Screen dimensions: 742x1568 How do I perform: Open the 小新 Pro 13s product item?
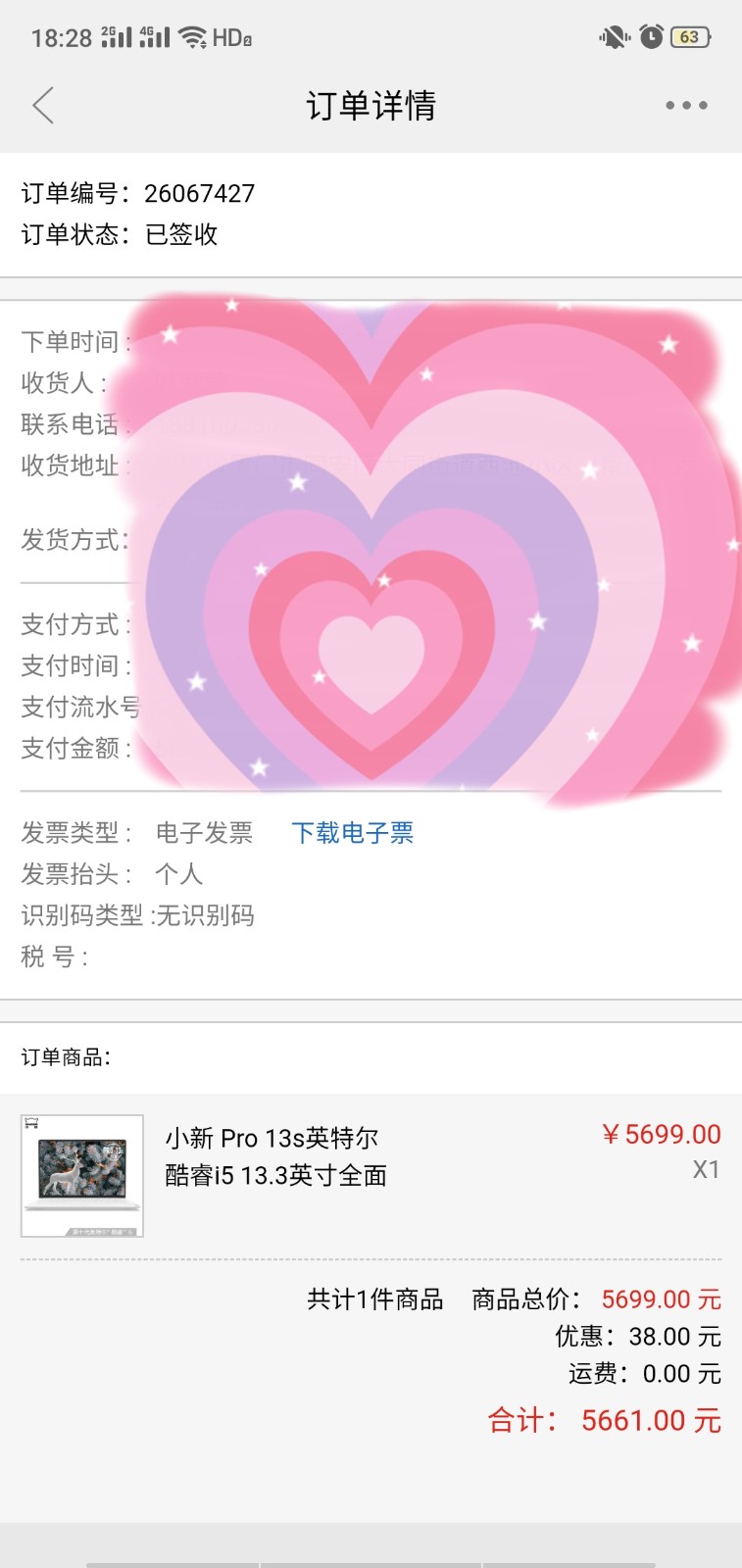click(x=274, y=1157)
